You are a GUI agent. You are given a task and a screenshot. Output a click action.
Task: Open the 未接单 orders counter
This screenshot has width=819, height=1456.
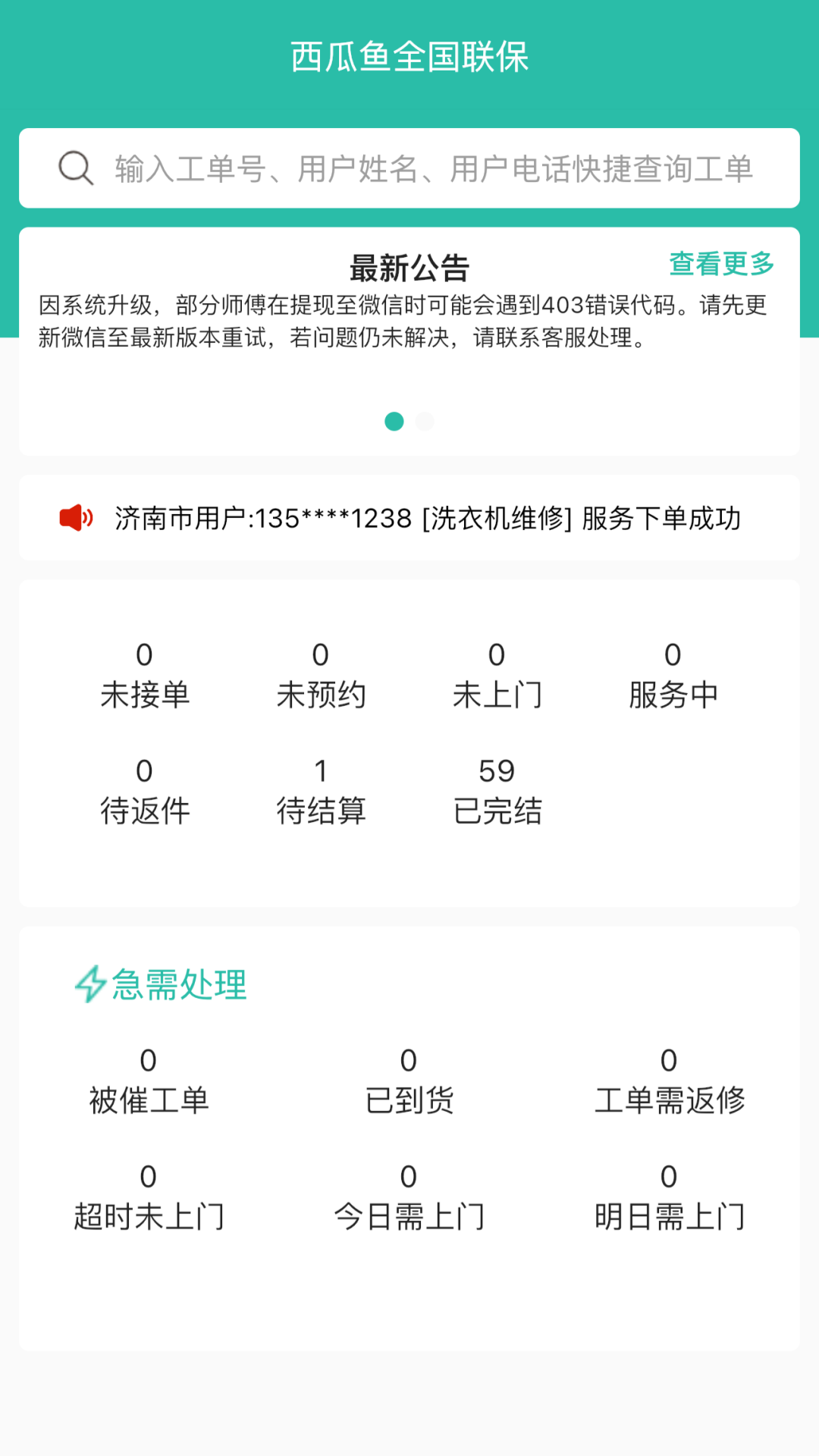pos(145,675)
